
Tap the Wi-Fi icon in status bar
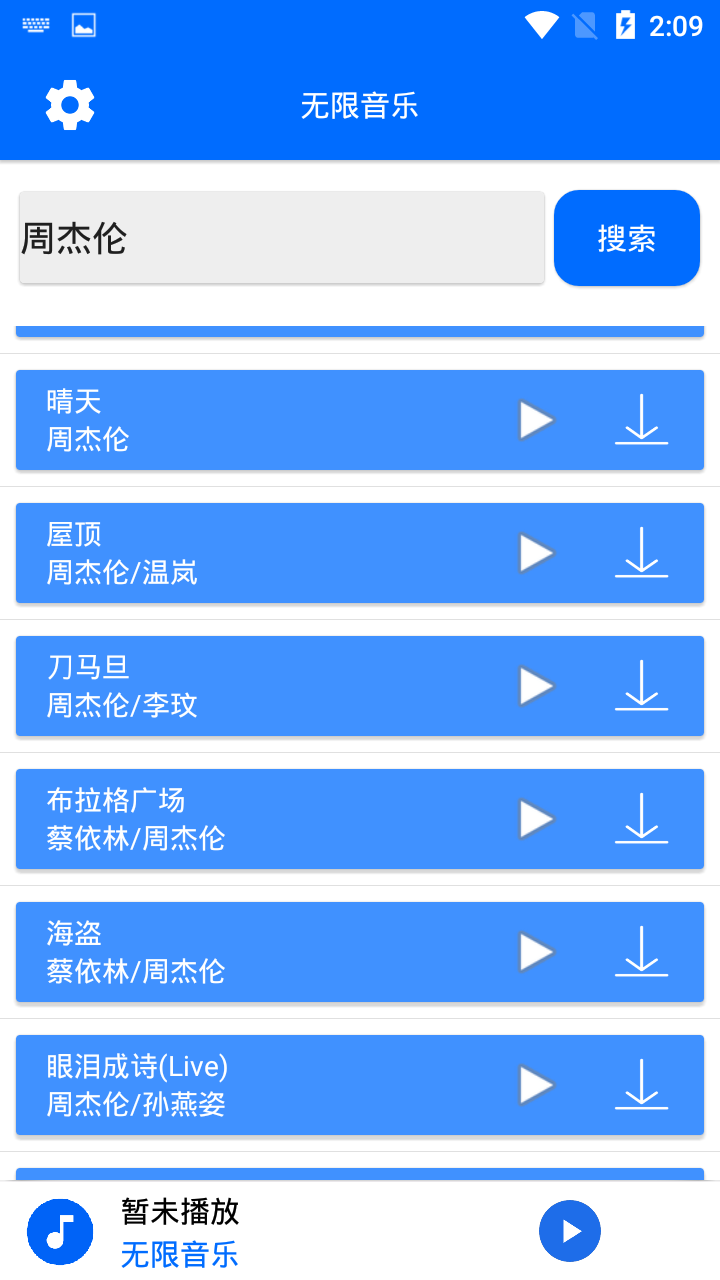click(x=541, y=25)
